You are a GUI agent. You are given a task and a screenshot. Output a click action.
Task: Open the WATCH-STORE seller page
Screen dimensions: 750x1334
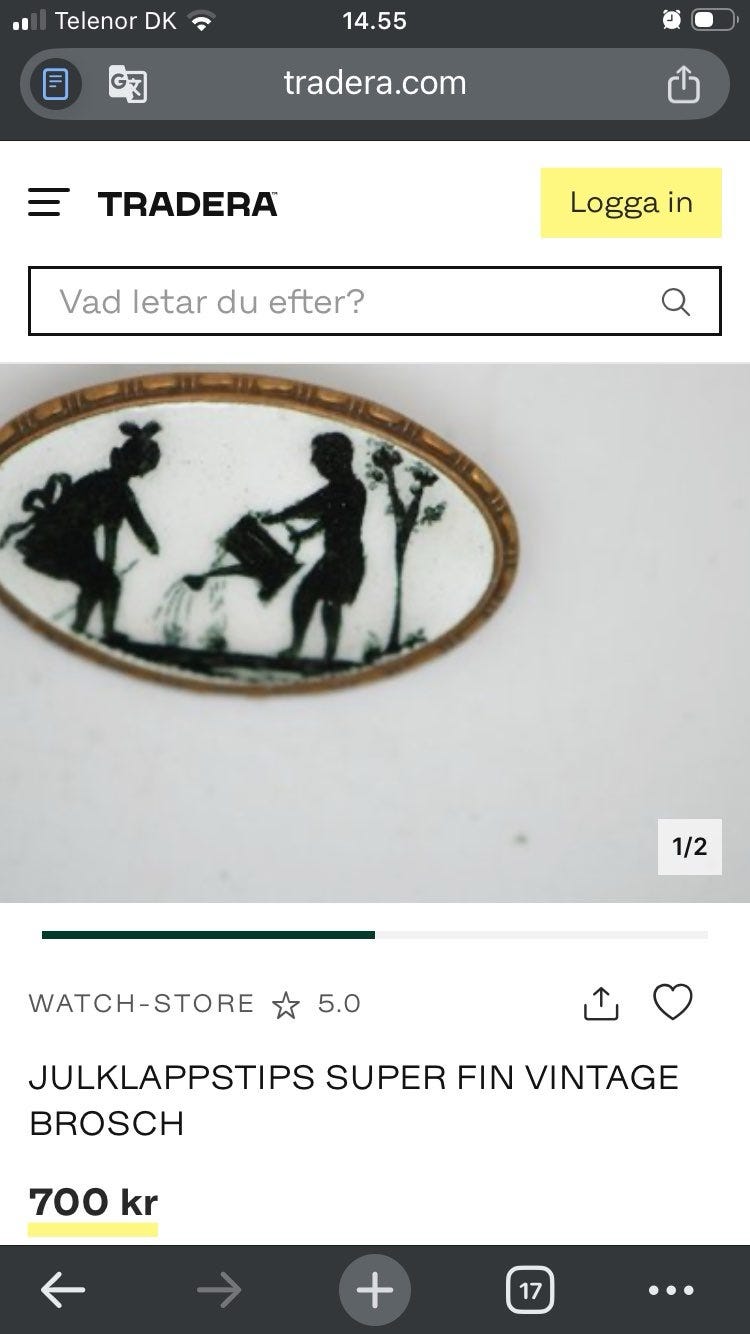(x=140, y=1004)
